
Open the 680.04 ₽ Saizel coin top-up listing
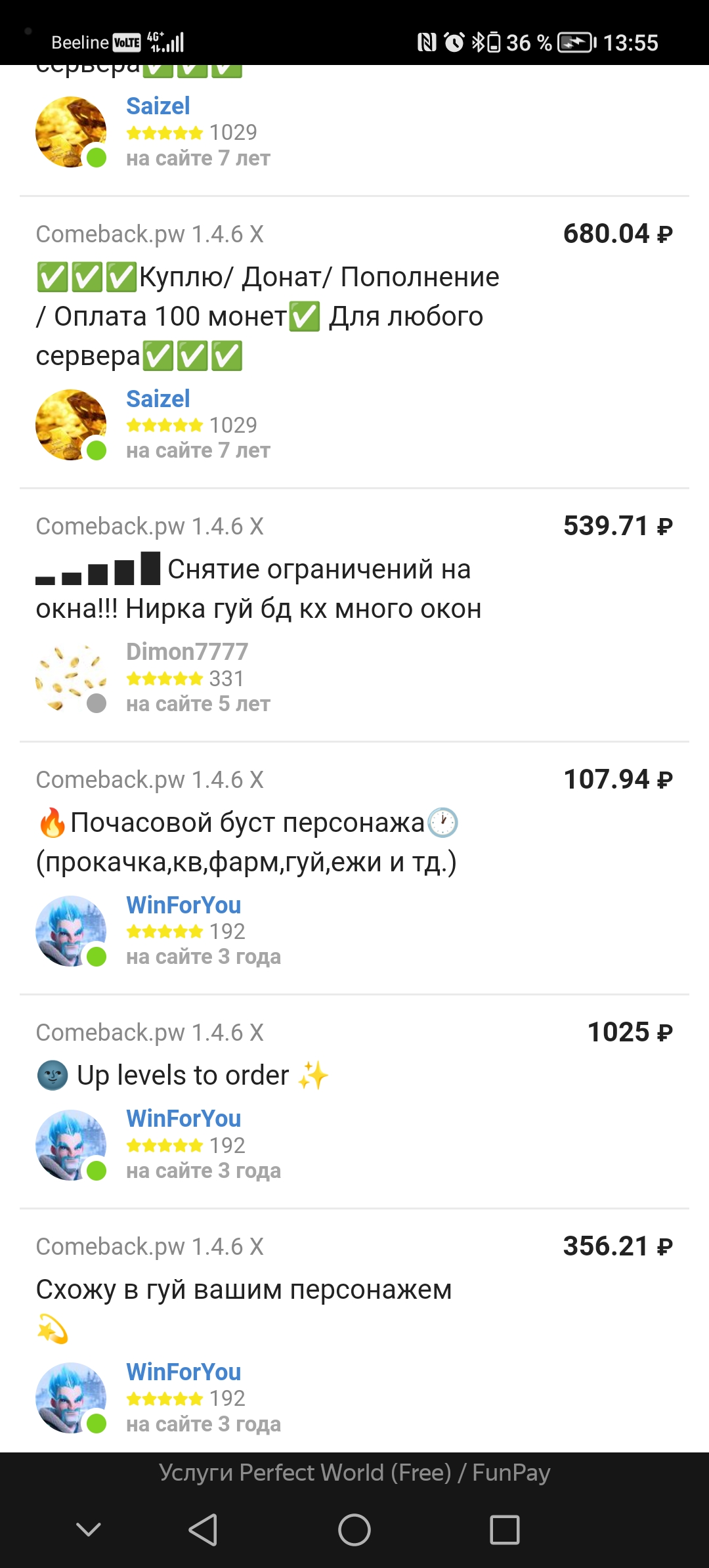coord(267,316)
